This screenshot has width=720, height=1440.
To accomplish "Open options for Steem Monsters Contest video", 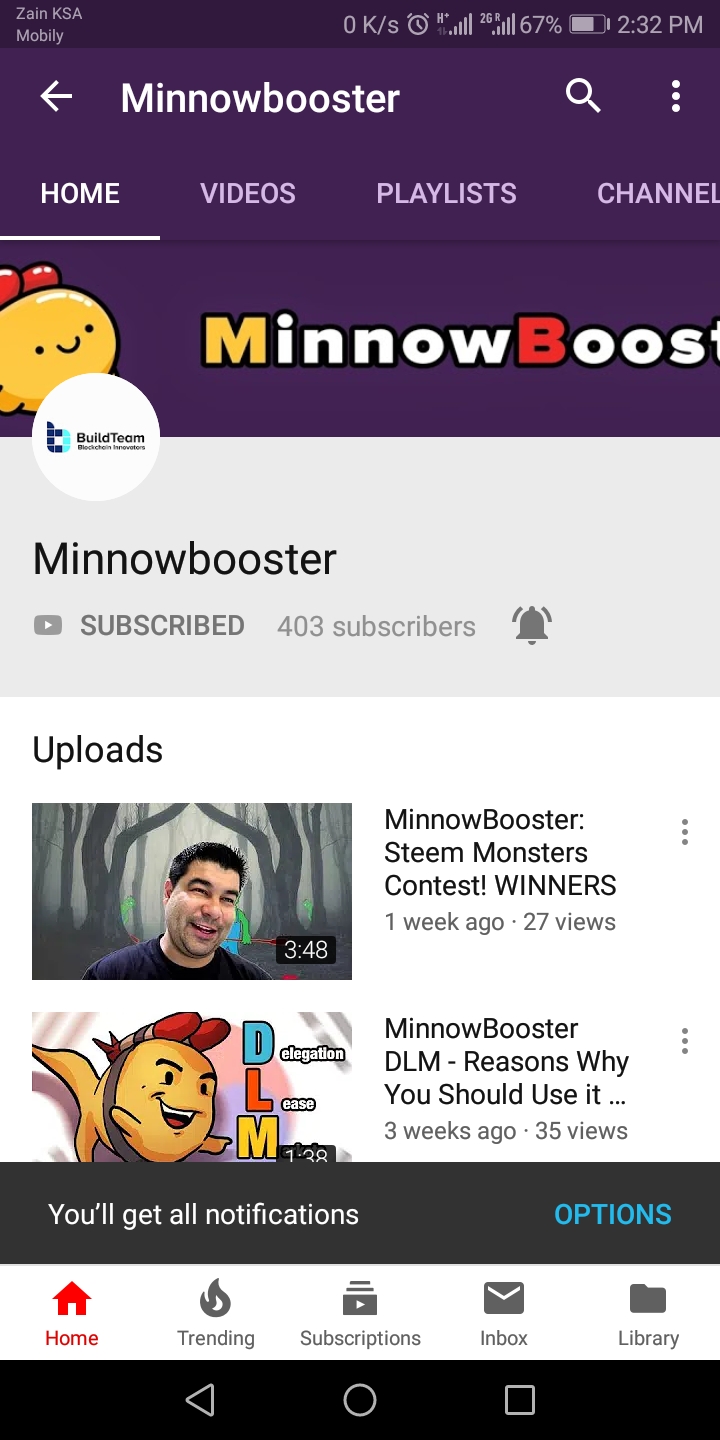I will coord(685,832).
